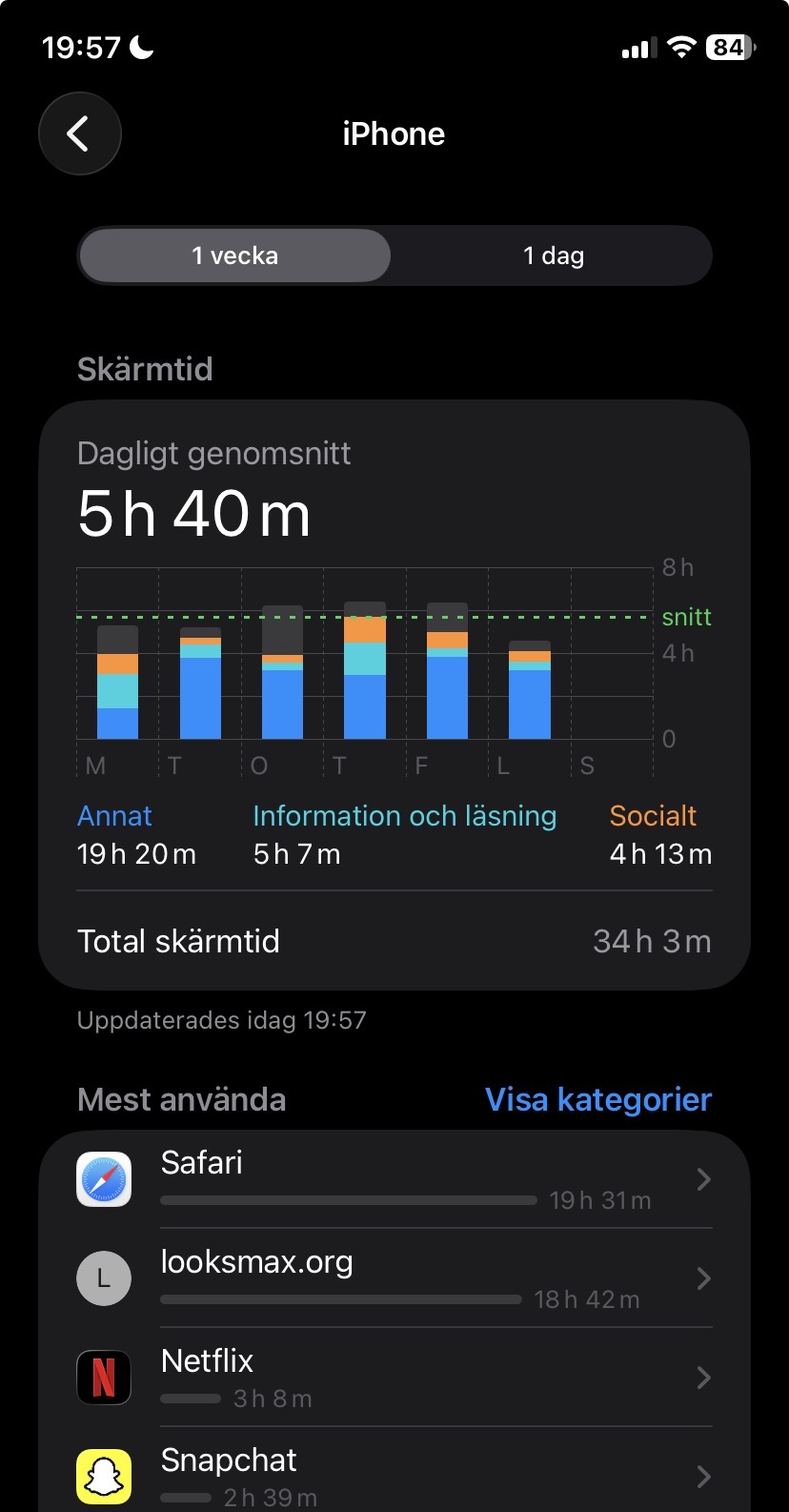
Task: Go back using the arrow button
Action: pos(80,134)
